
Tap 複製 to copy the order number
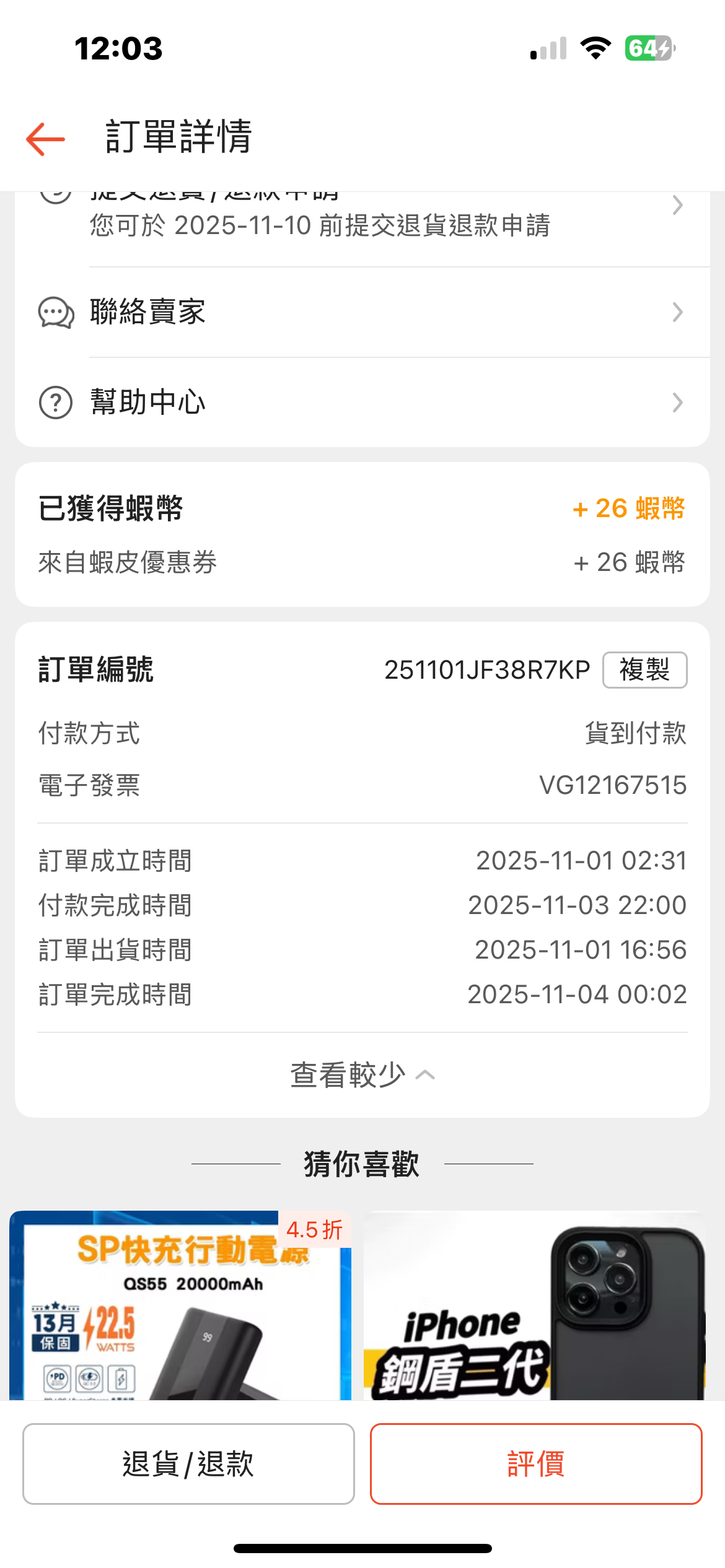tap(644, 670)
